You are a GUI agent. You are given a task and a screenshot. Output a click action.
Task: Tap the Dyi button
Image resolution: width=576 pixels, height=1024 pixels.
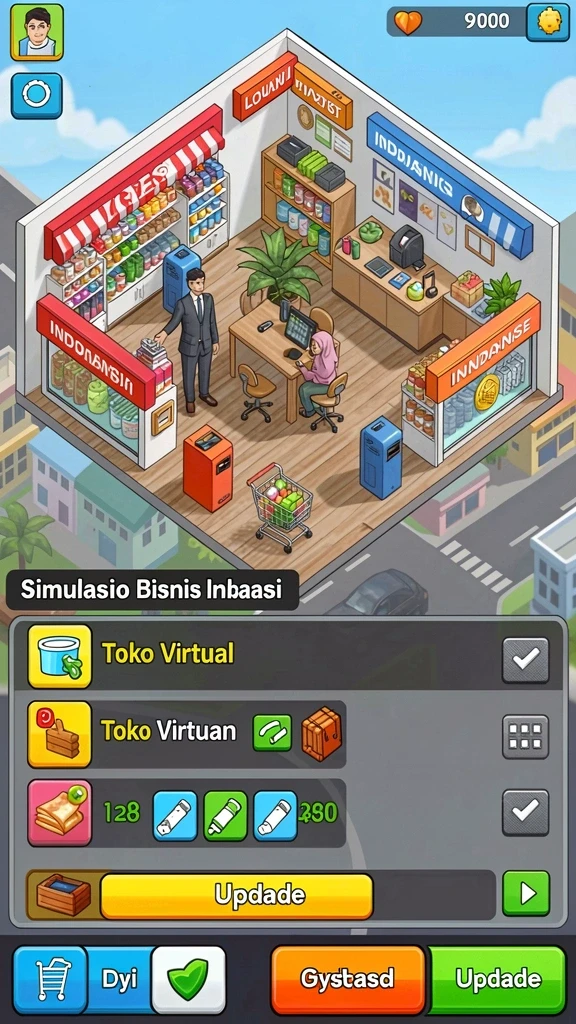pos(120,980)
